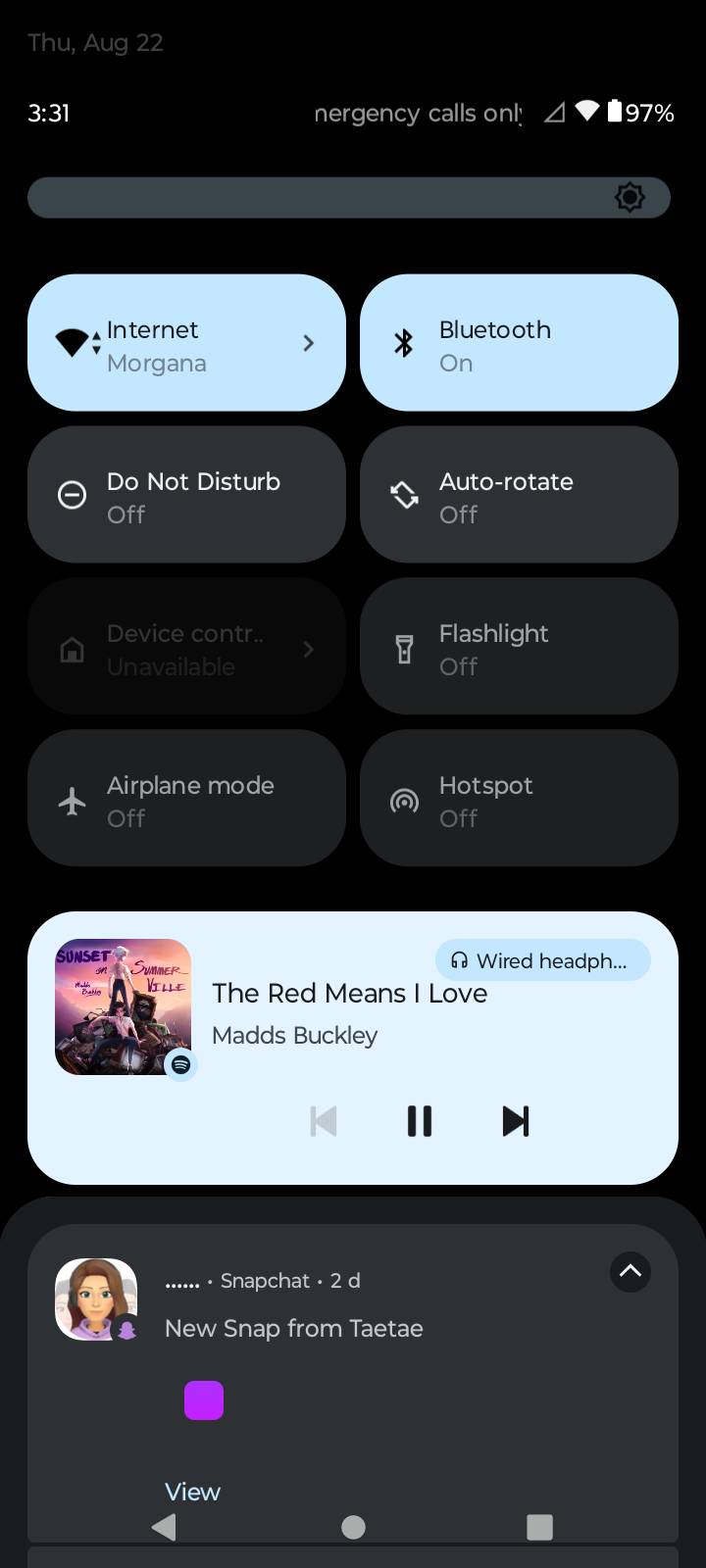Open the Sunset album art in Spotify
This screenshot has width=706, height=1568.
coord(124,1007)
